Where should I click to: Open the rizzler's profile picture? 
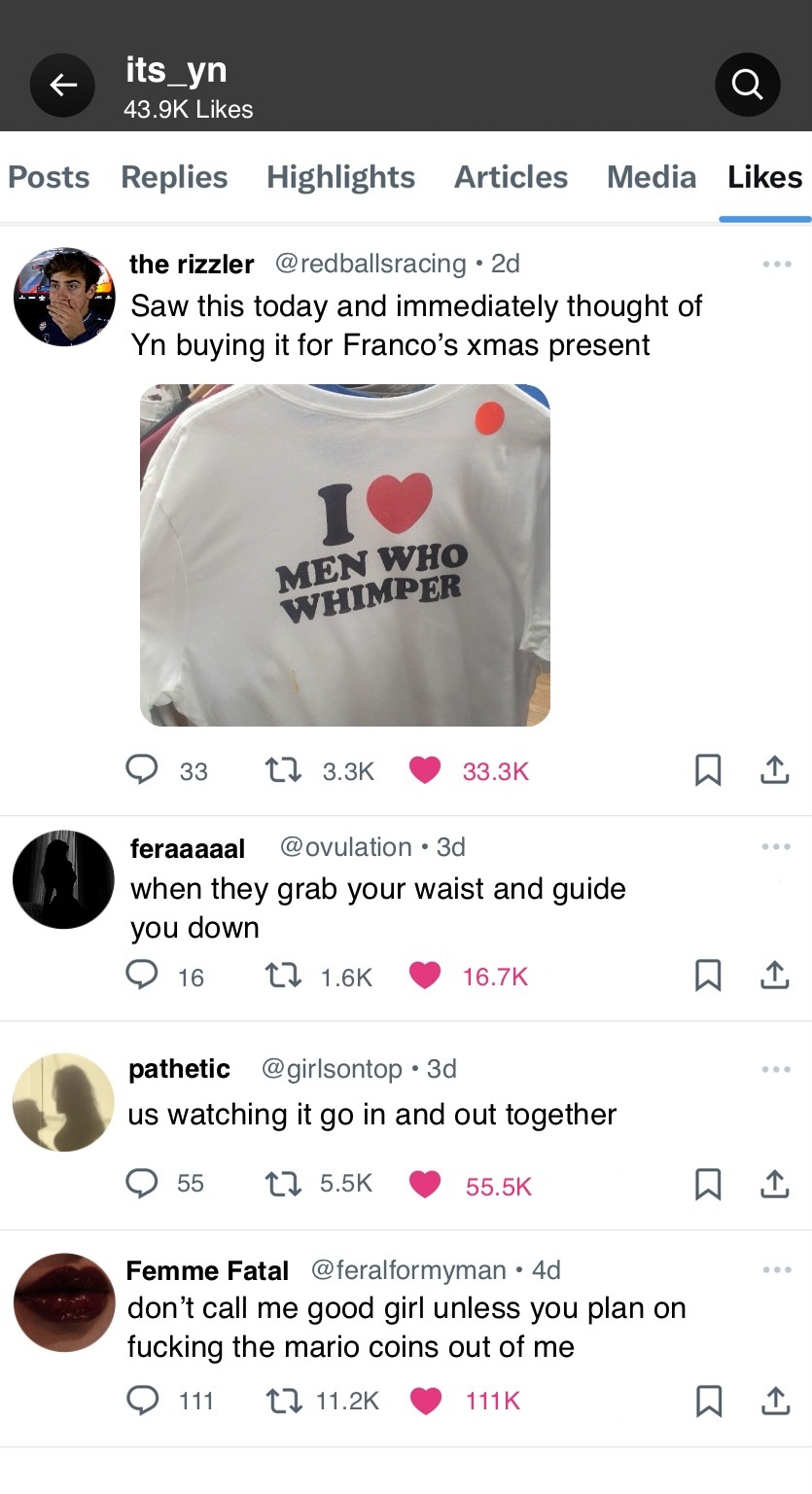click(64, 297)
